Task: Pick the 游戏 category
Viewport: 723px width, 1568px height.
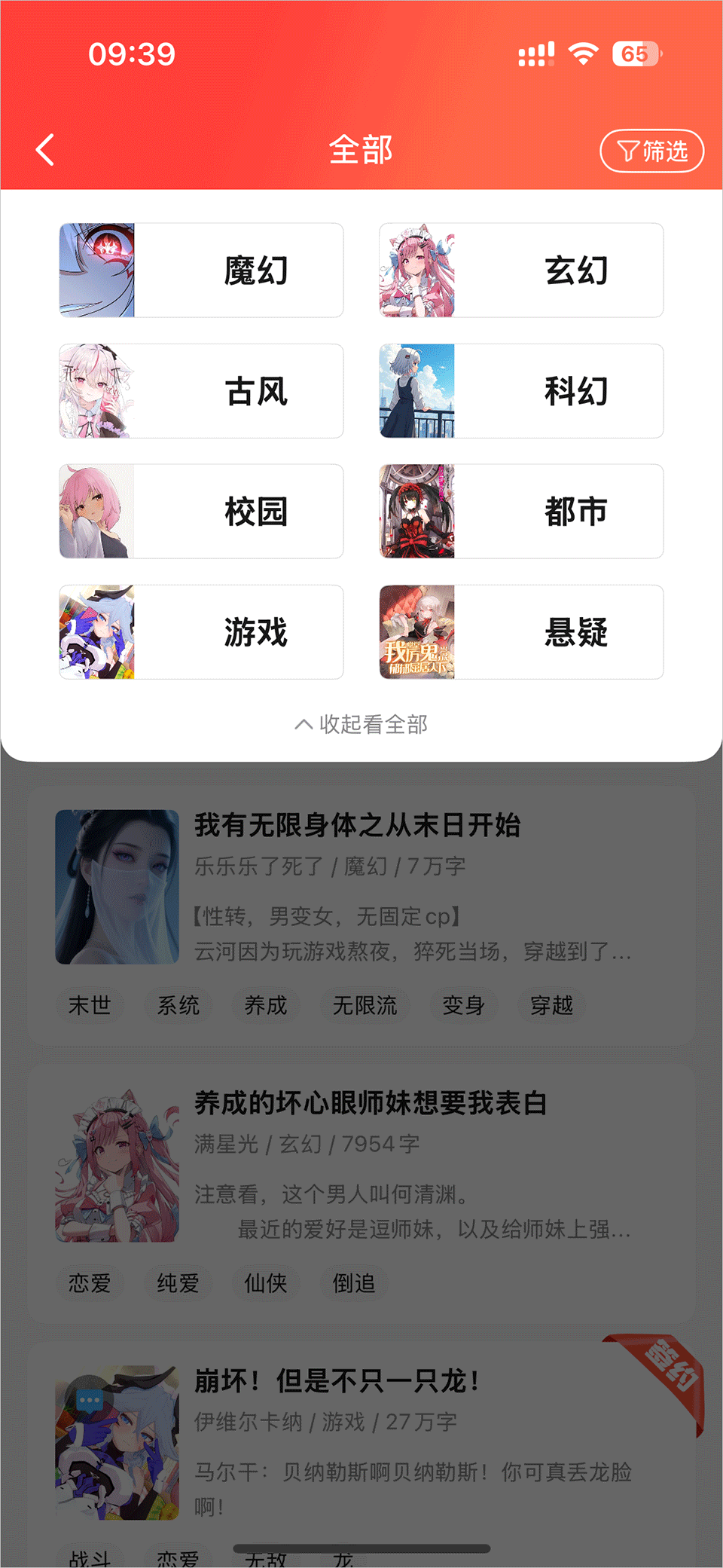Action: [201, 632]
